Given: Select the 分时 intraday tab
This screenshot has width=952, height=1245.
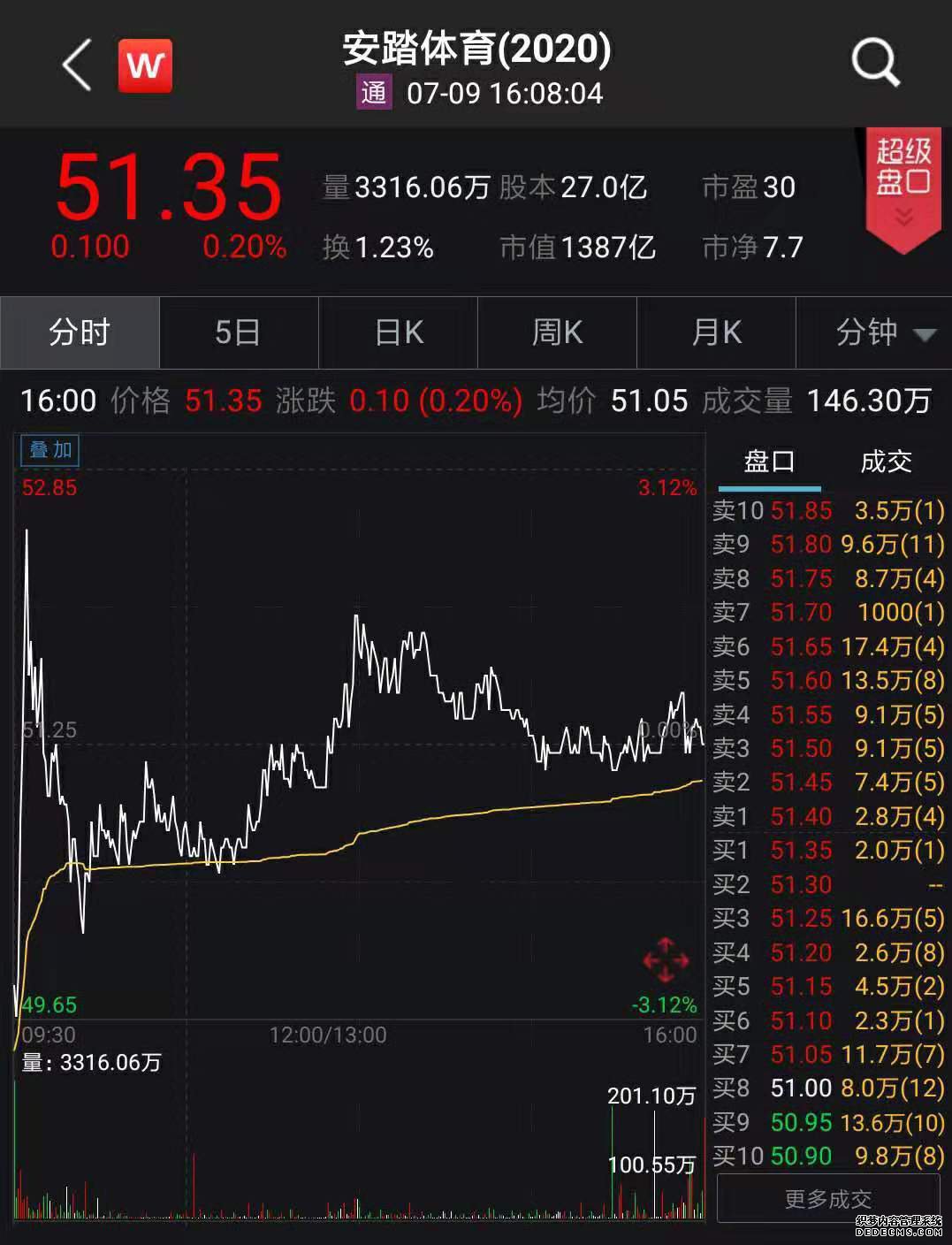Looking at the screenshot, I should pos(80,333).
